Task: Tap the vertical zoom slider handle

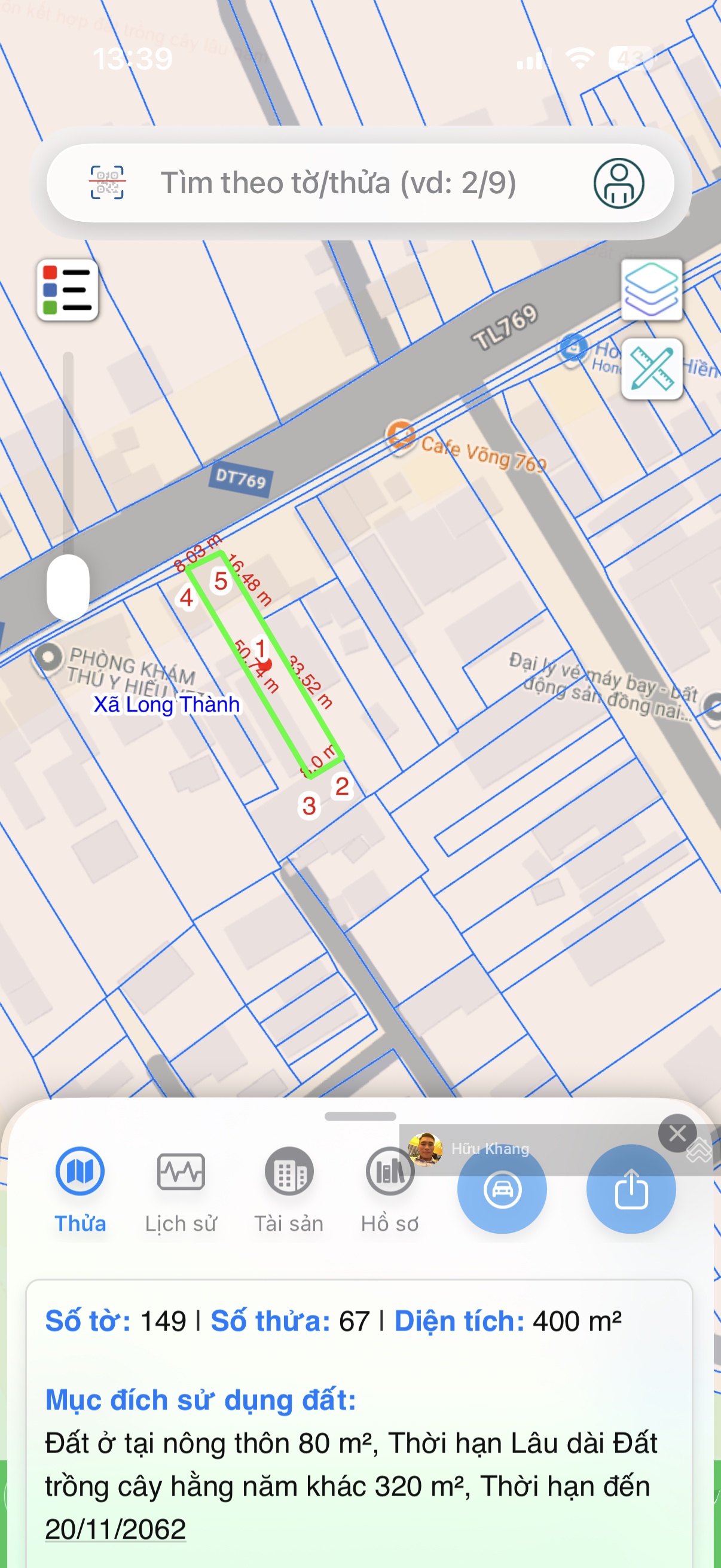Action: coord(68,587)
